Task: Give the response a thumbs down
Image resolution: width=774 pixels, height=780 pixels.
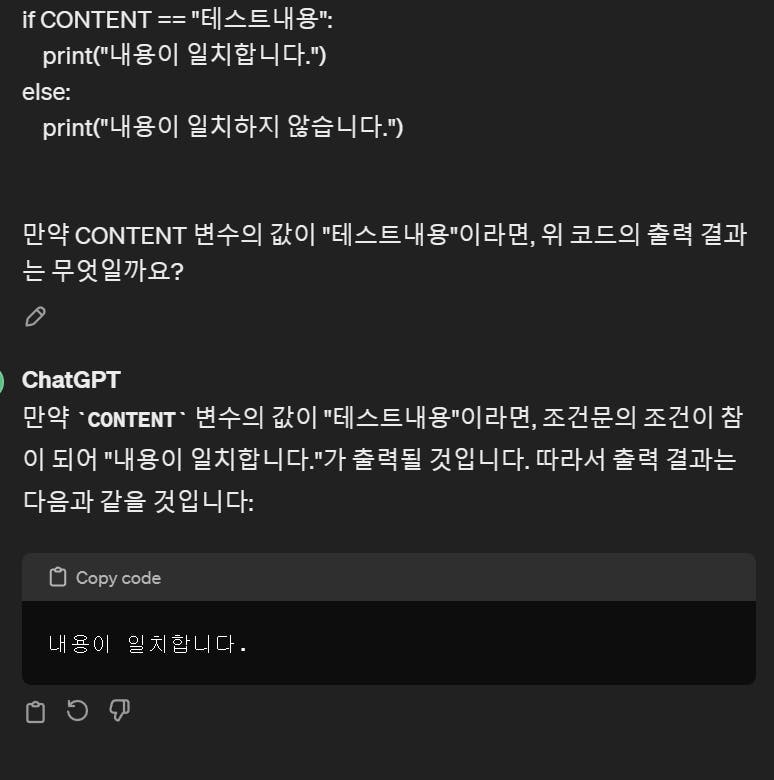Action: click(119, 711)
